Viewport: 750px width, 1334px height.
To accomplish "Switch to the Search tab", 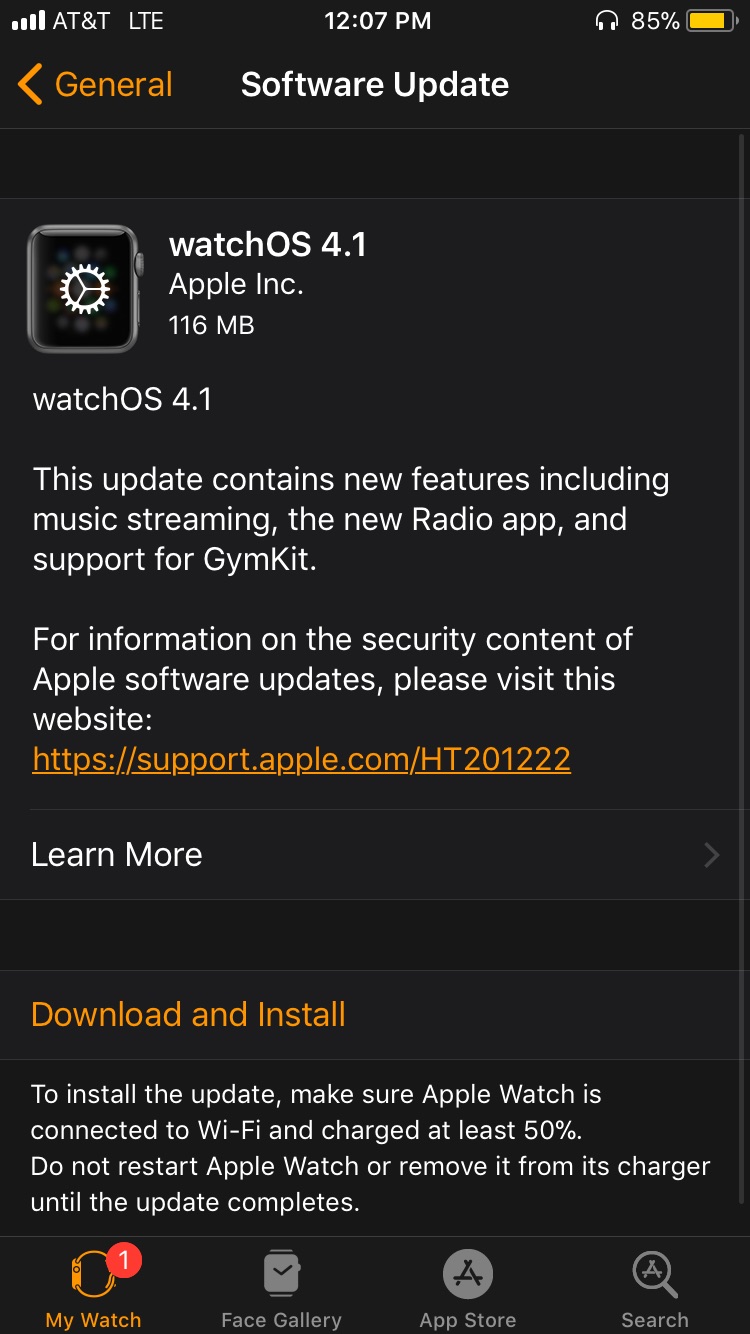I will click(655, 1288).
